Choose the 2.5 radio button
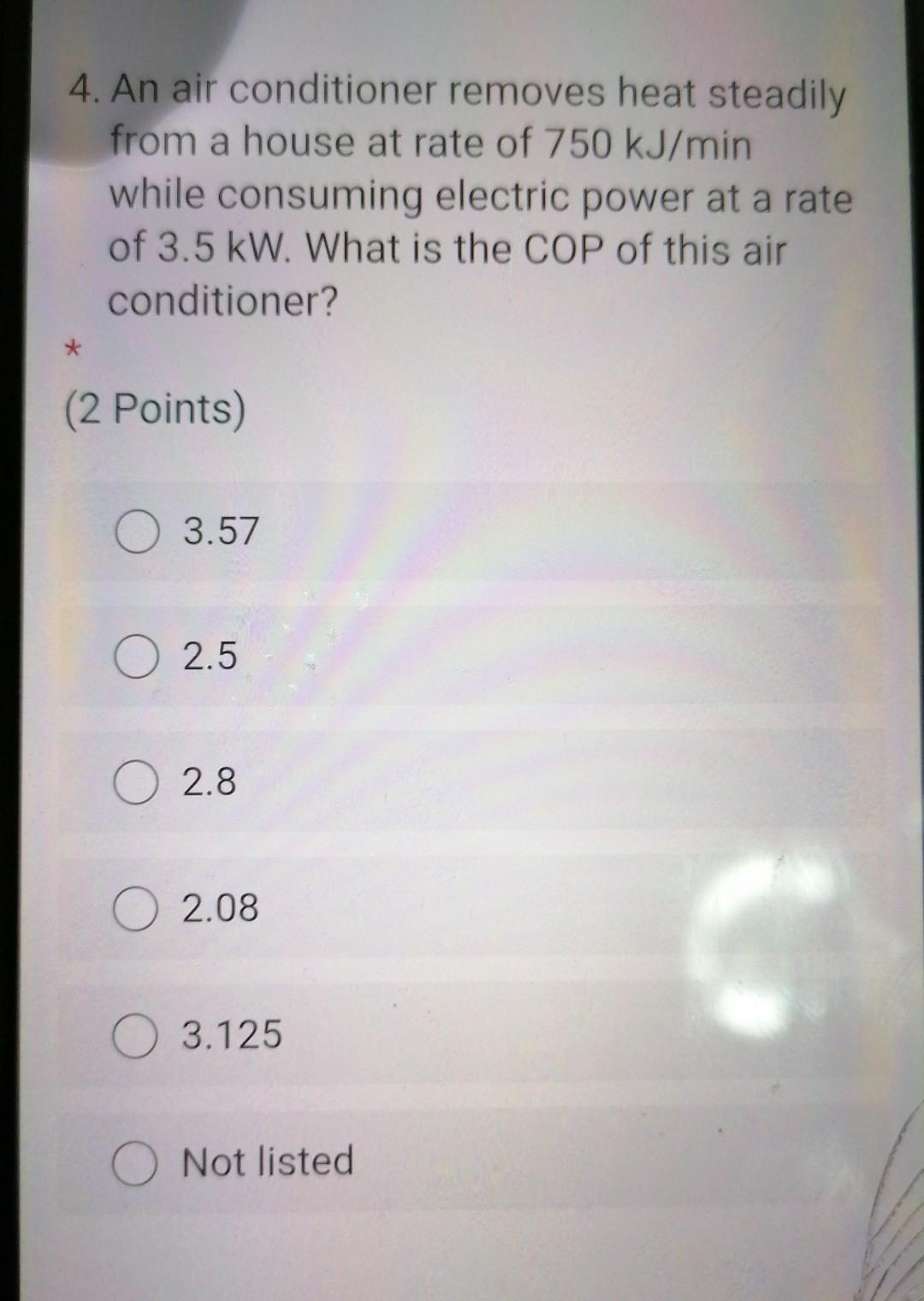Viewport: 924px width, 1301px height. point(137,657)
